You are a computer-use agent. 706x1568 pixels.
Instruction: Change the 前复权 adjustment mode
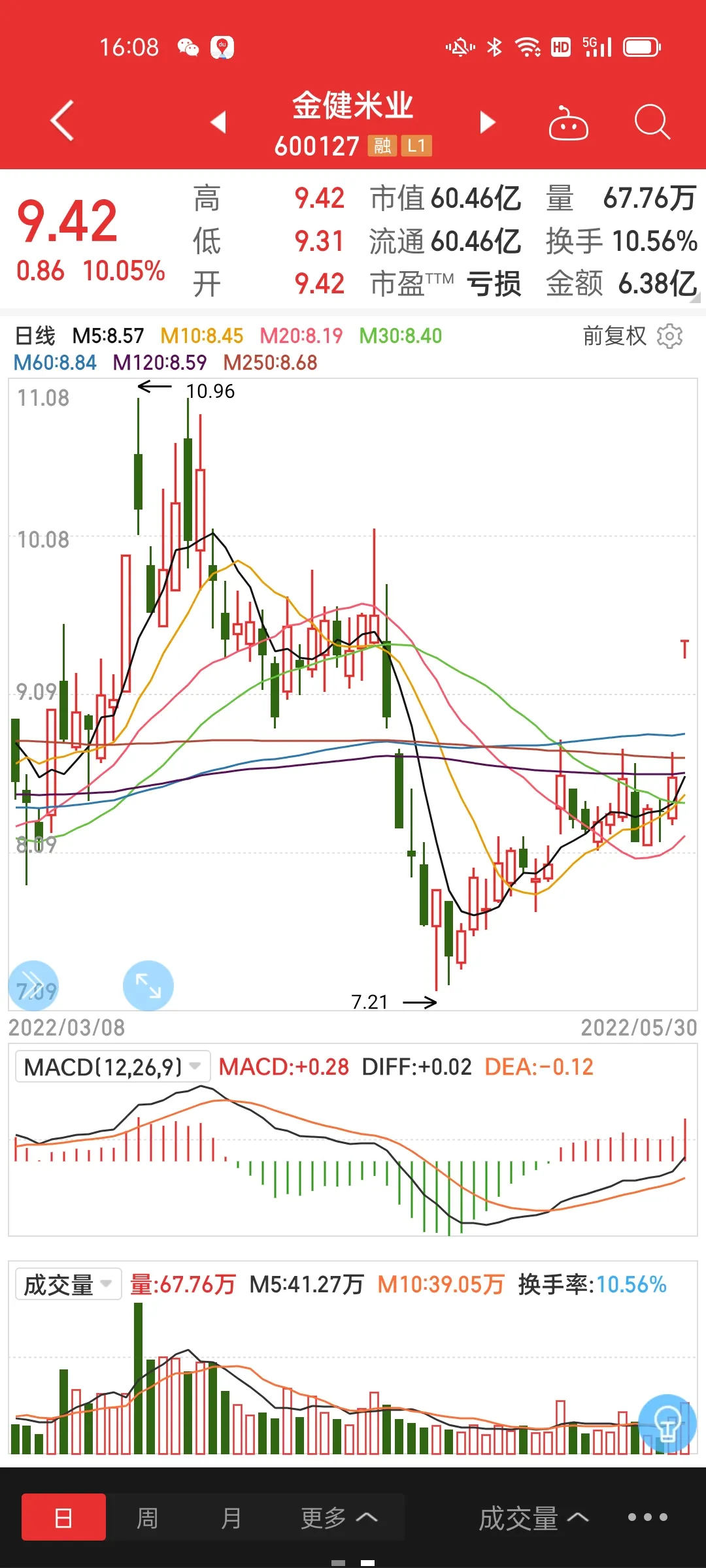point(614,336)
